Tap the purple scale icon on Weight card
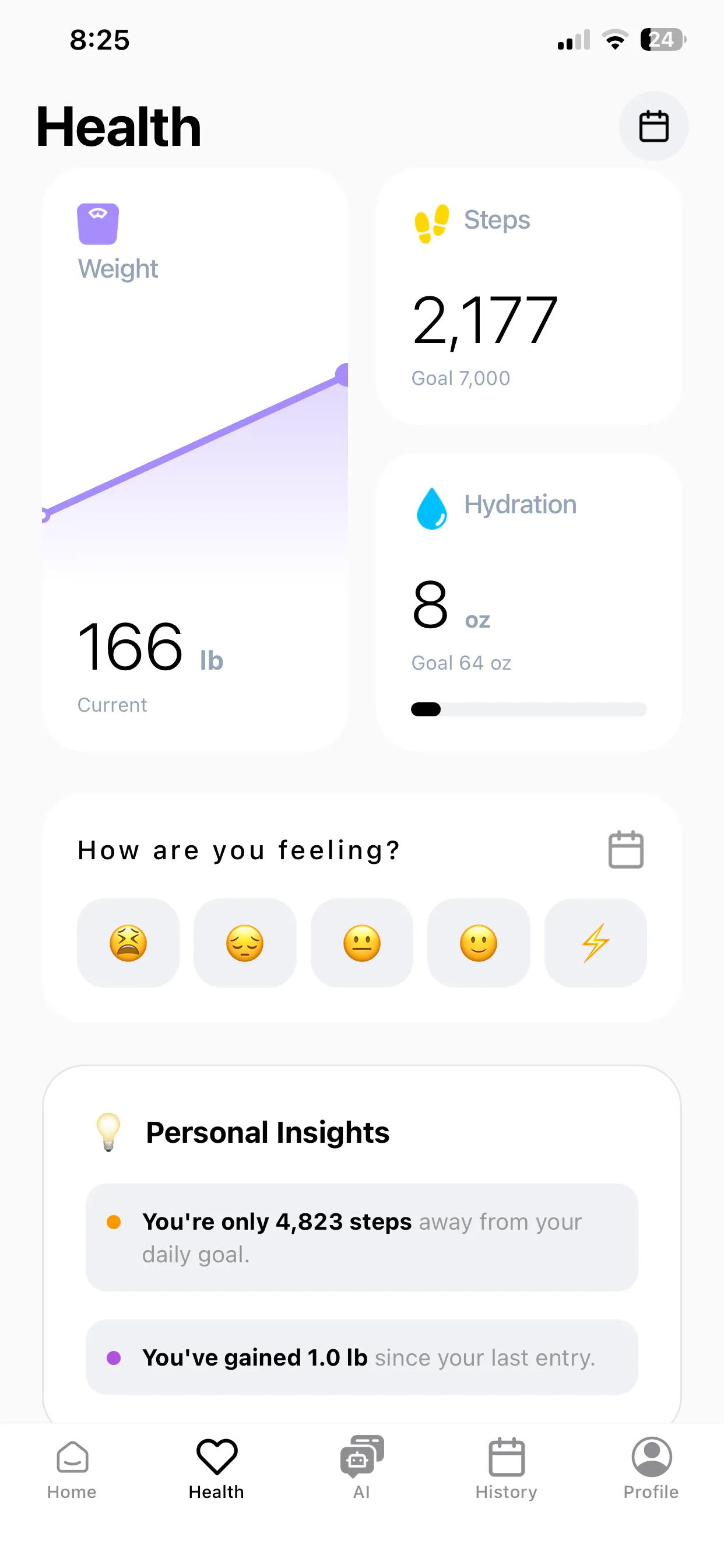The height and width of the screenshot is (1568, 724). tap(98, 224)
